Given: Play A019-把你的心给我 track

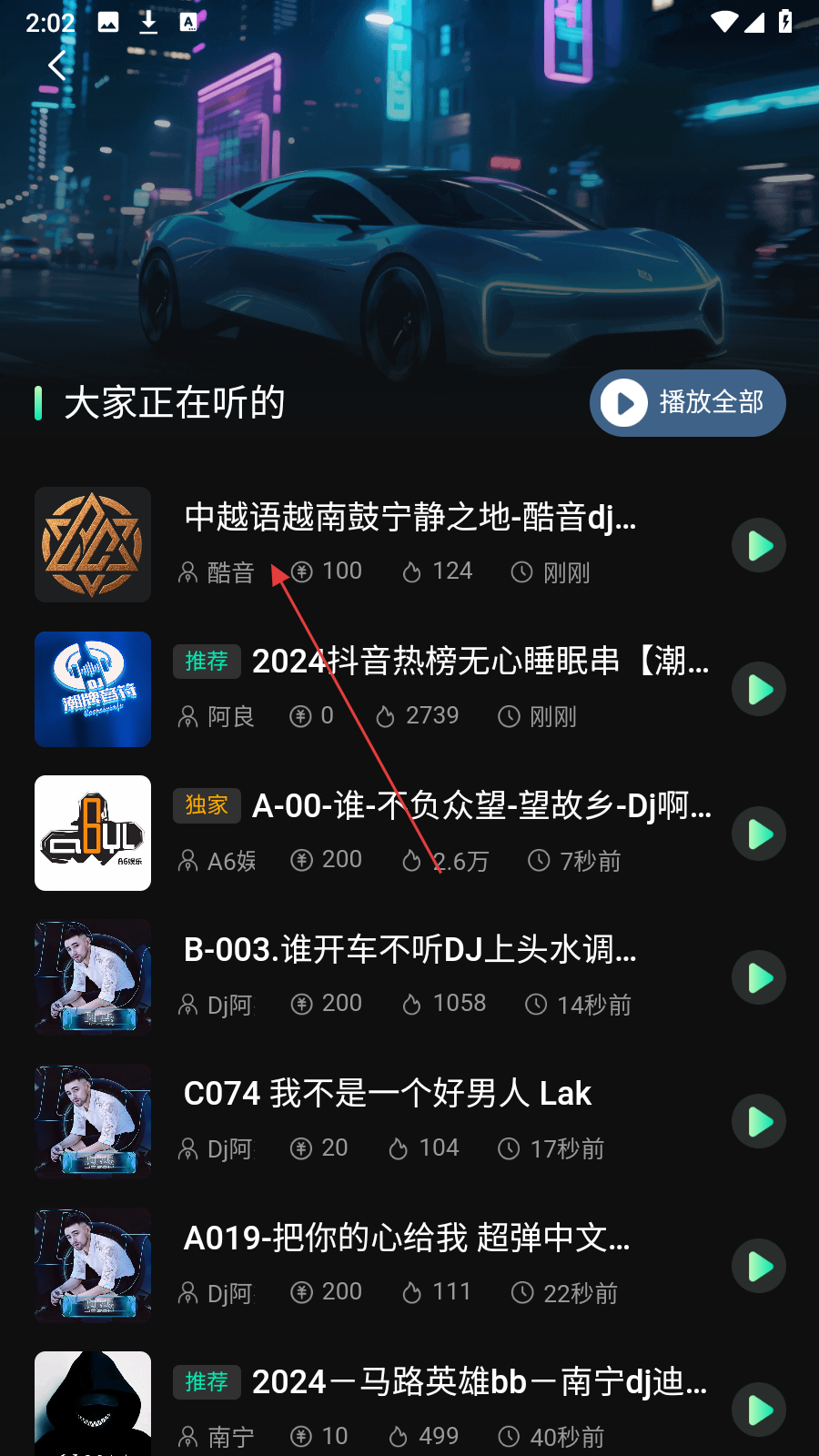Looking at the screenshot, I should click(x=758, y=1266).
